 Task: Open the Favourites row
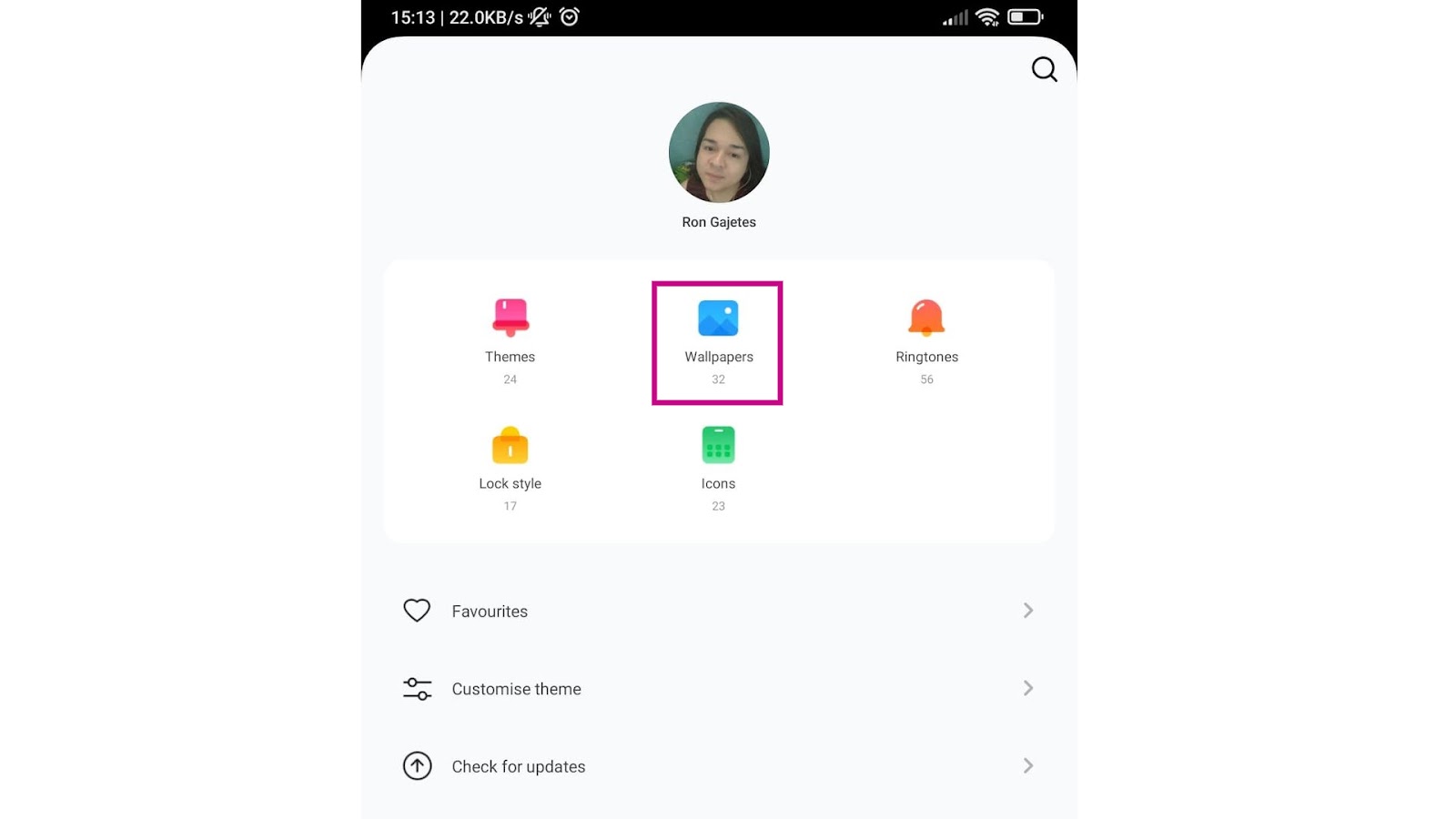719,611
